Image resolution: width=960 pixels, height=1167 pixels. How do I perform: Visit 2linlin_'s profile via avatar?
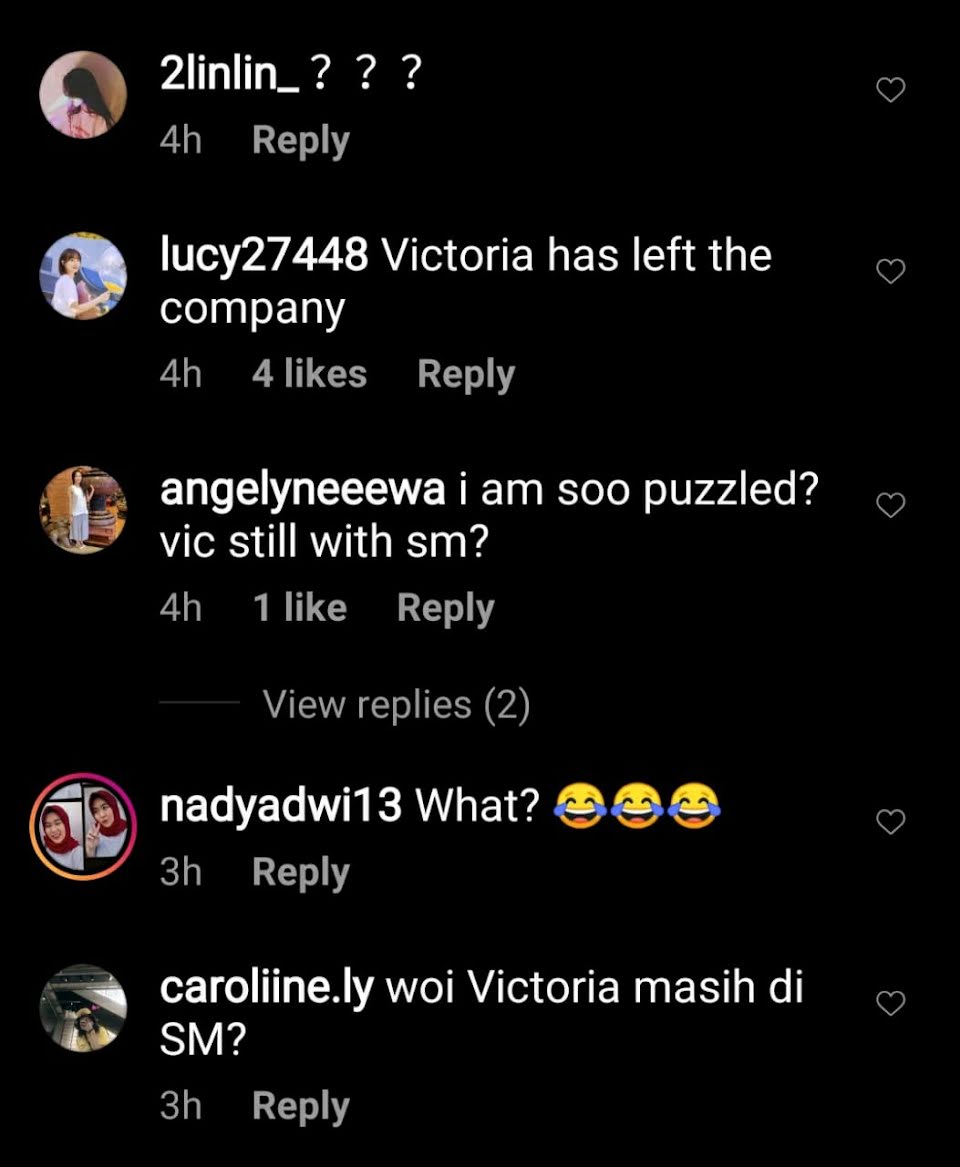[83, 95]
